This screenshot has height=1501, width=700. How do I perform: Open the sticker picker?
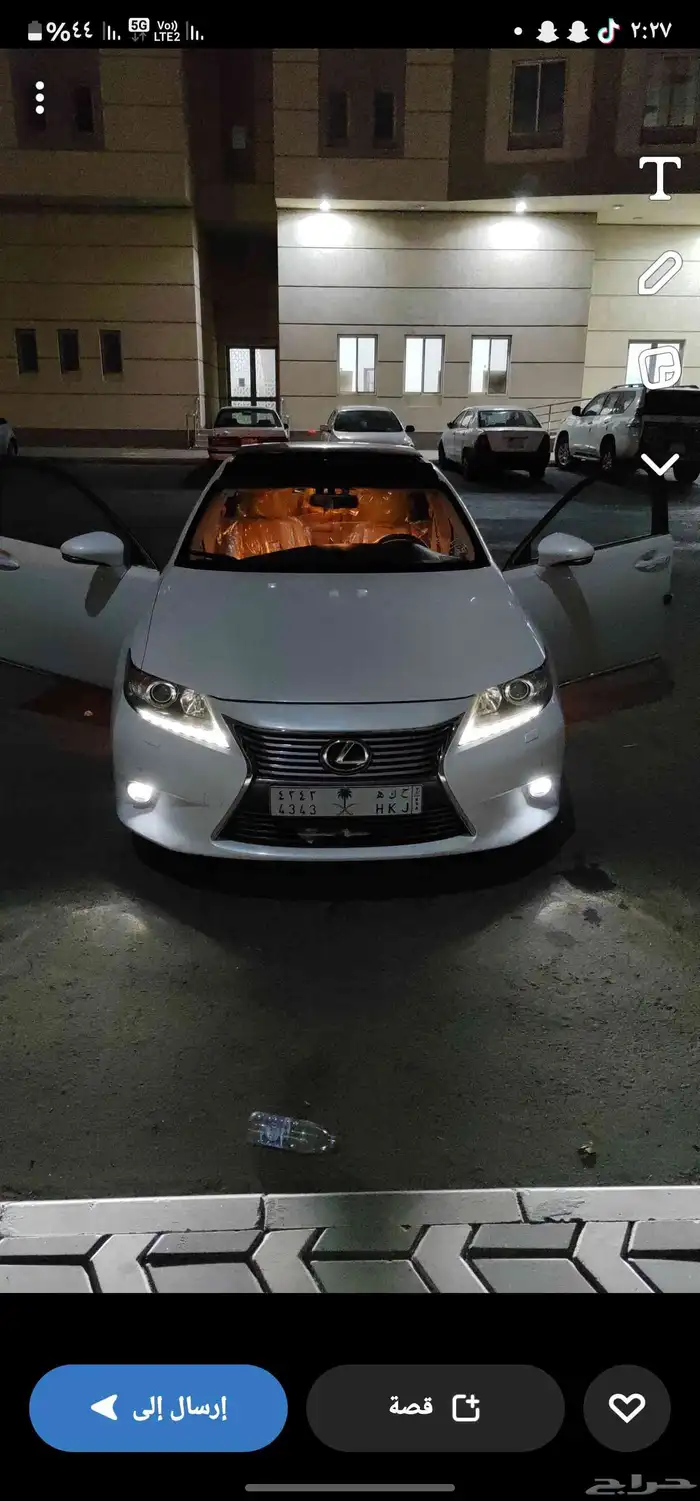coord(660,367)
